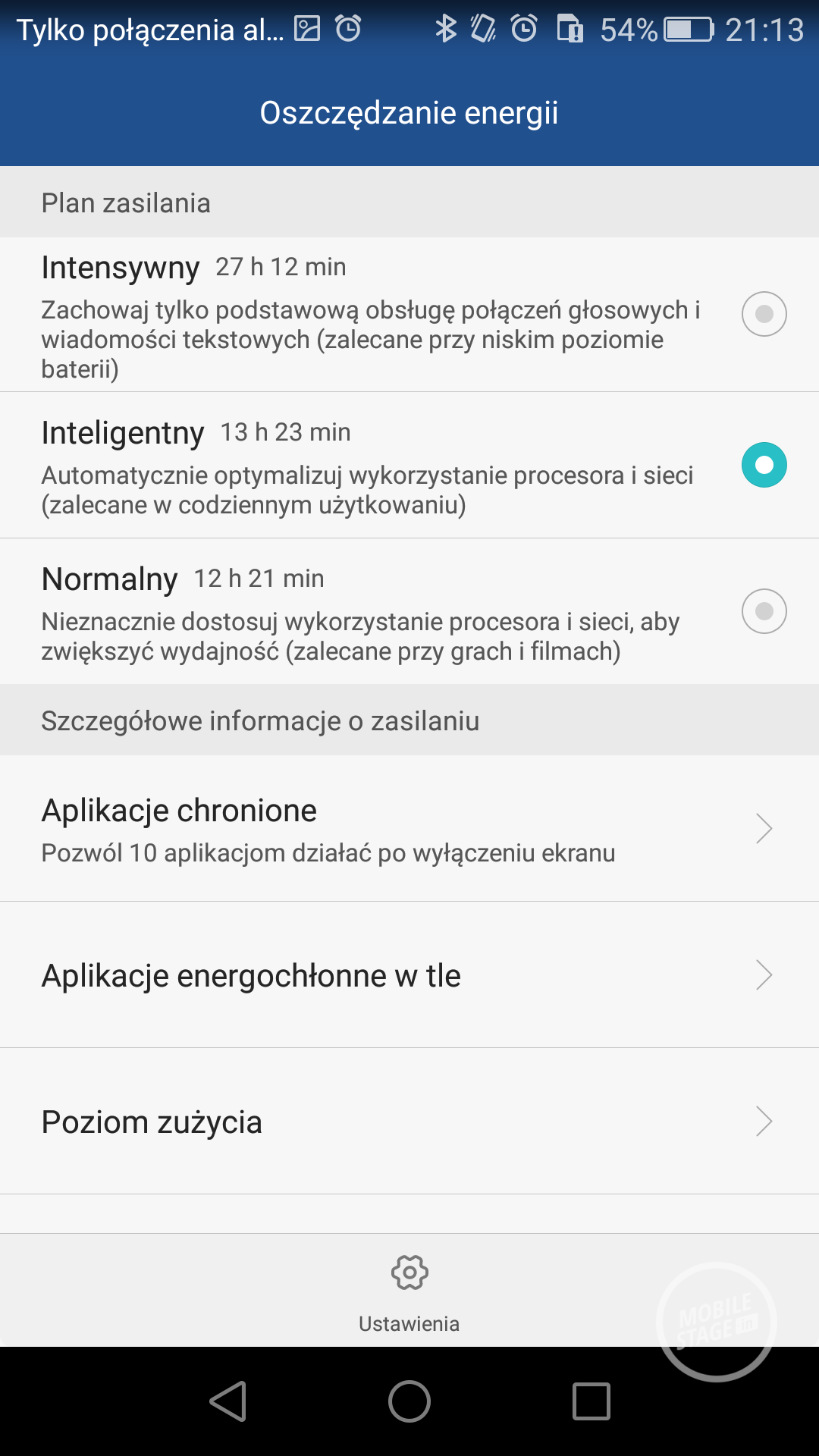Switch to the Normalny power plan

[764, 611]
